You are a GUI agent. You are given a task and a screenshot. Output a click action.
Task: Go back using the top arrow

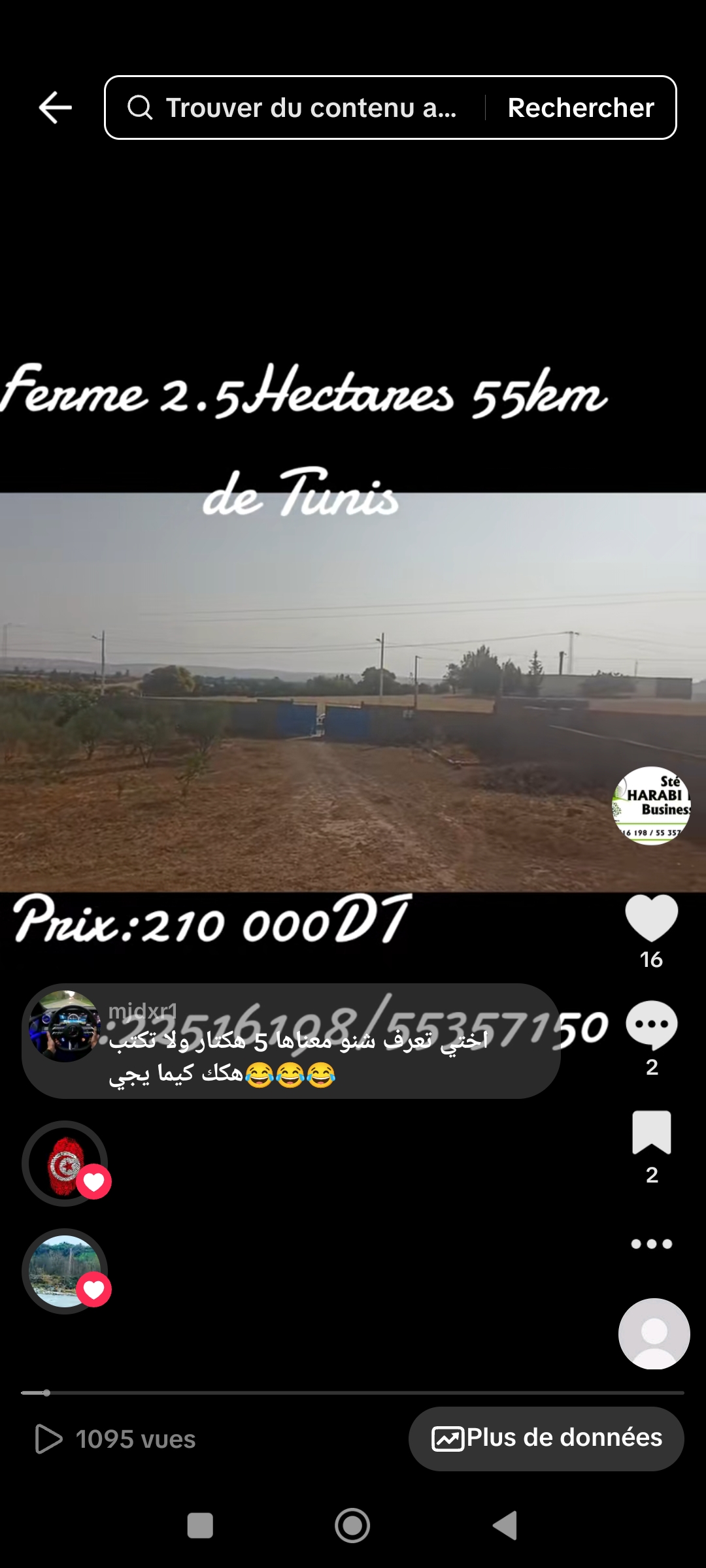(x=56, y=108)
